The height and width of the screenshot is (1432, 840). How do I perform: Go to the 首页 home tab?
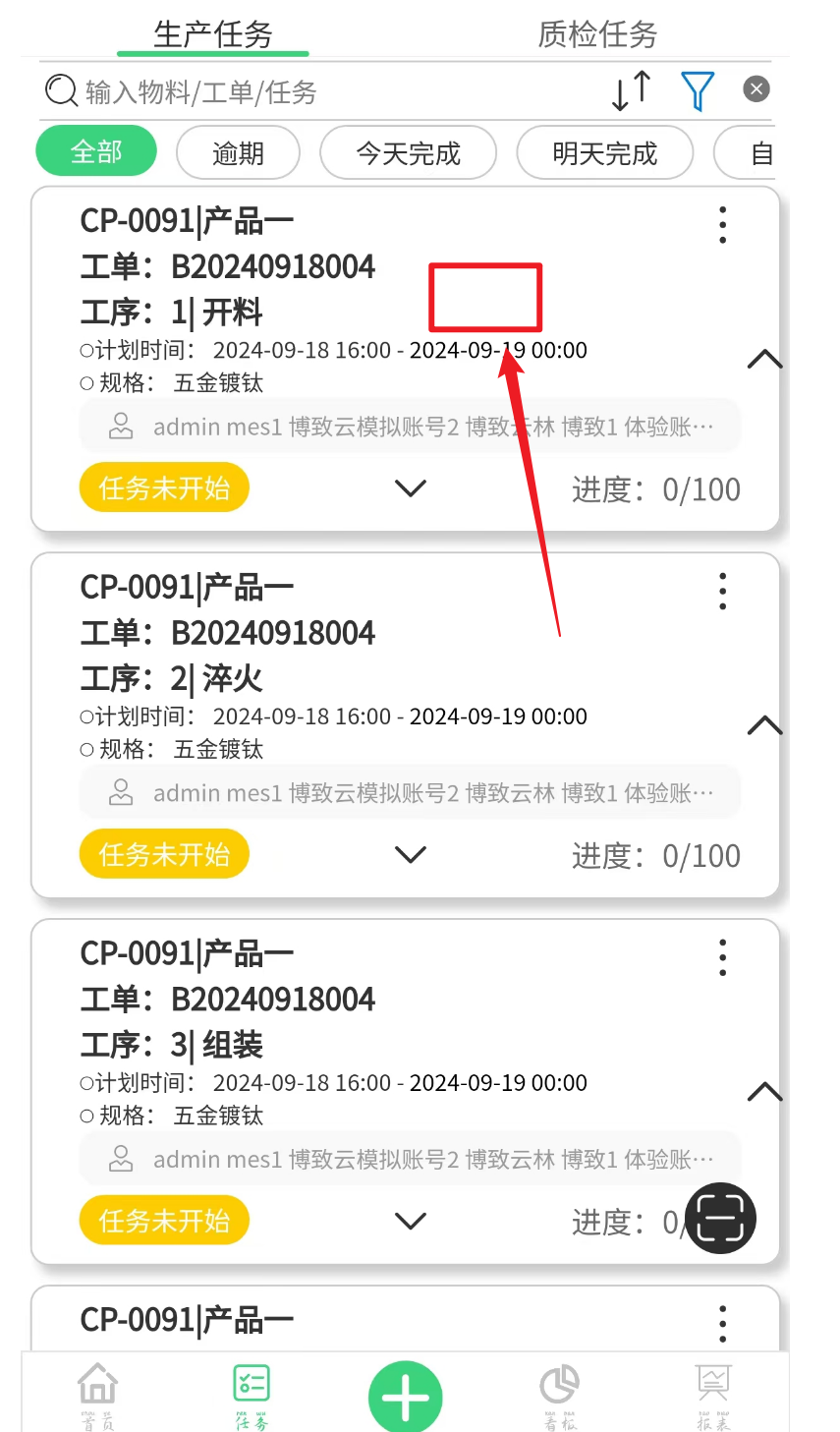(97, 1396)
